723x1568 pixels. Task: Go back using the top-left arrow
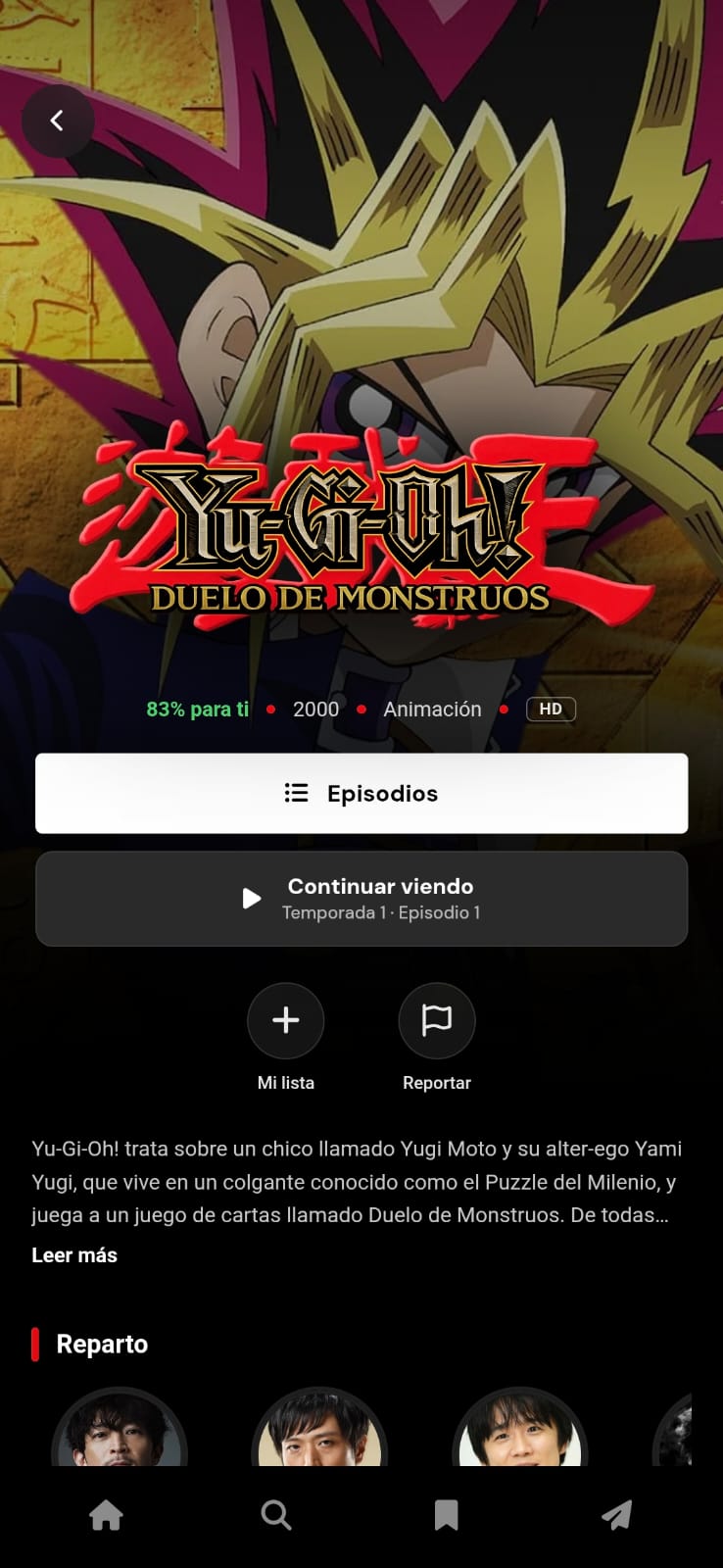(58, 121)
